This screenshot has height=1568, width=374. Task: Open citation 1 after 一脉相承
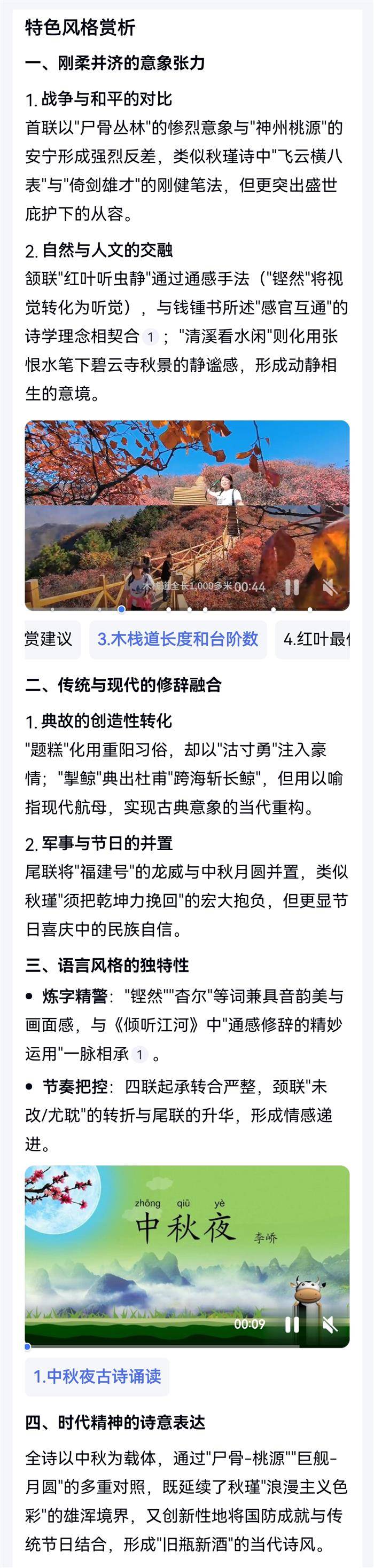pos(139,1054)
